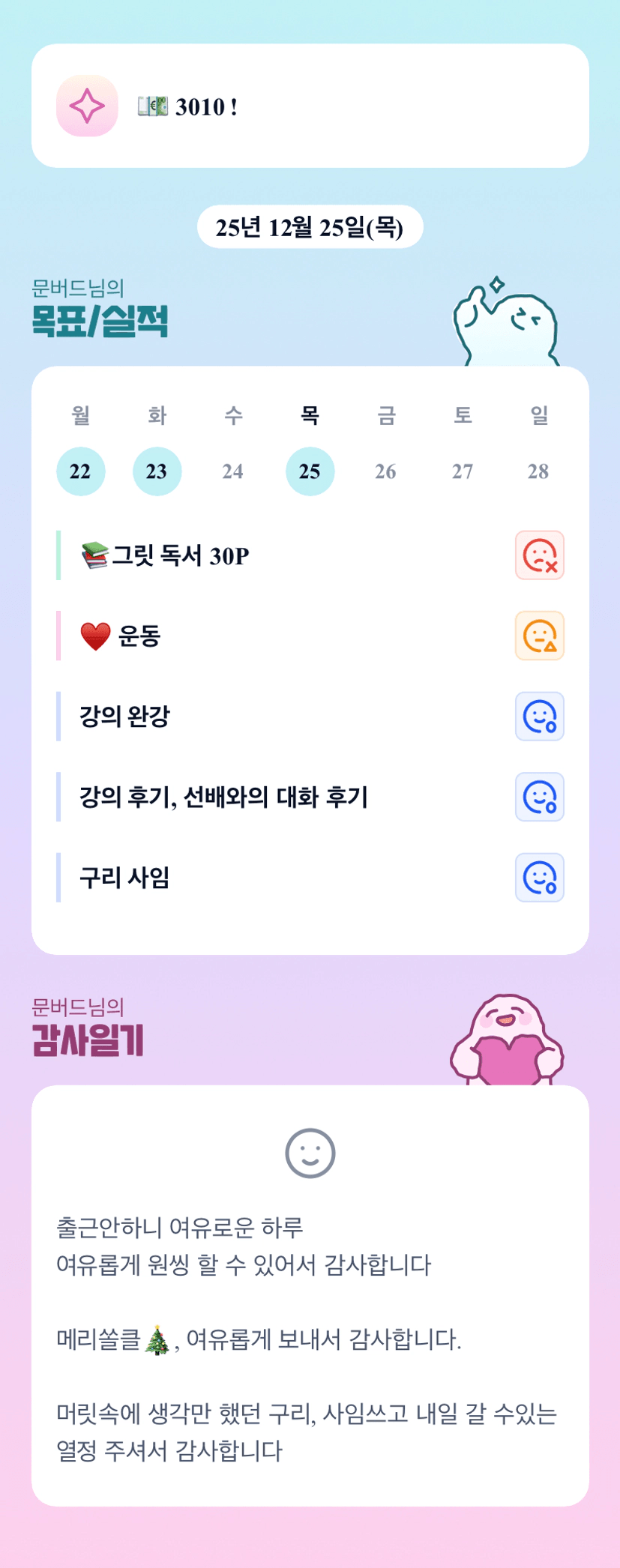Select Friday the 26th in the week calendar

click(386, 471)
